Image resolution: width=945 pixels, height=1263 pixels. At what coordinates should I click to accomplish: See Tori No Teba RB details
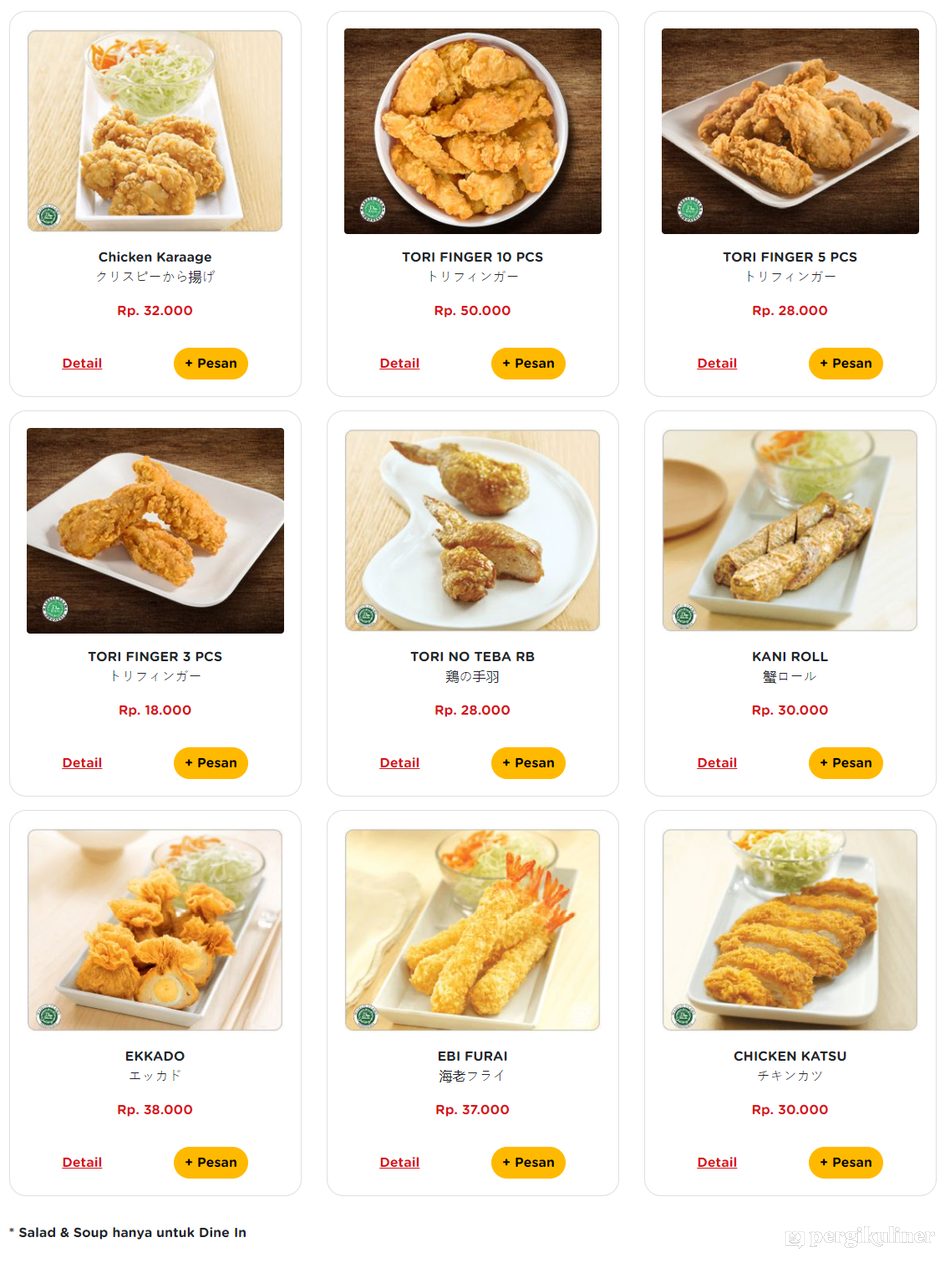click(x=399, y=763)
